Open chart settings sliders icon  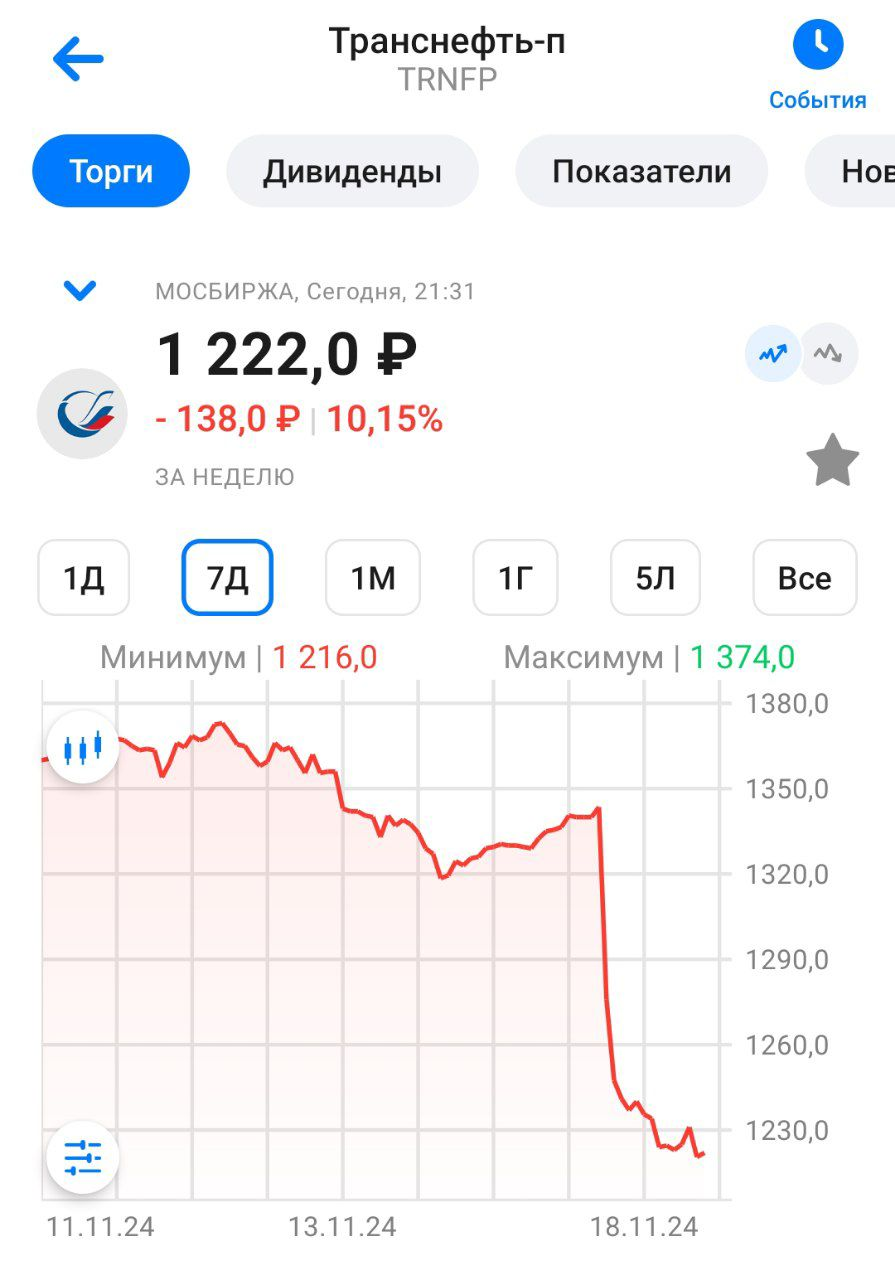click(83, 1157)
